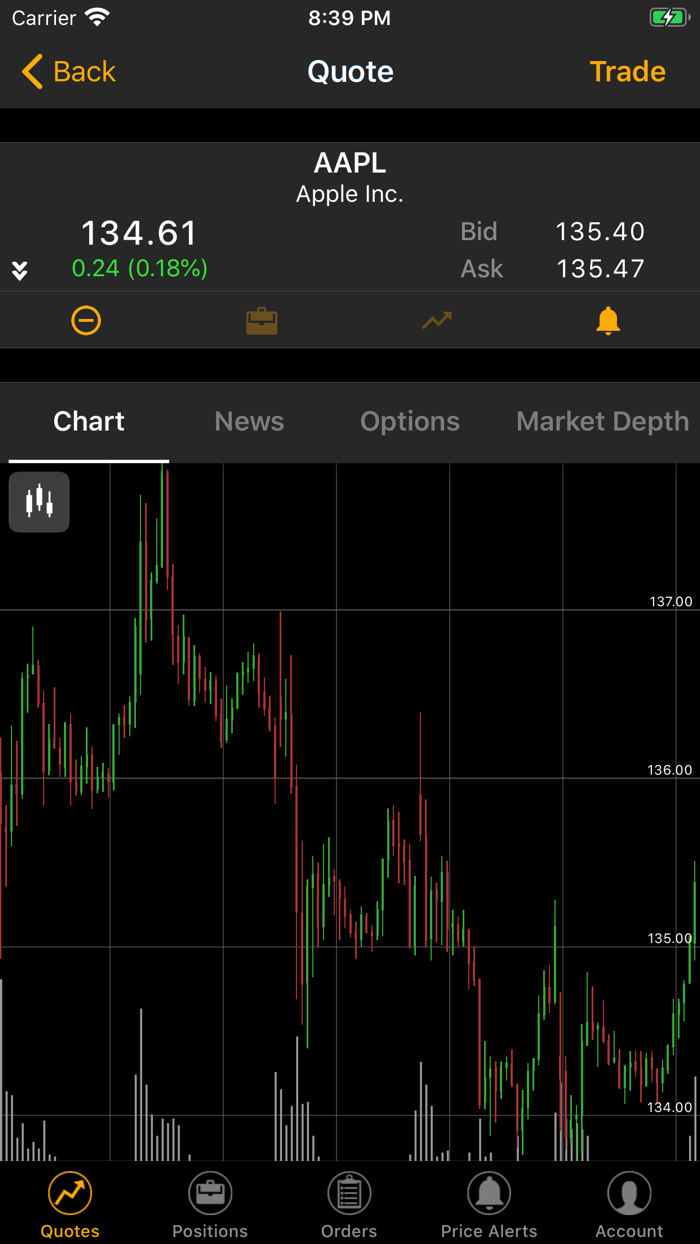Set a price alert with the bell icon
The height and width of the screenshot is (1244, 700).
click(608, 321)
